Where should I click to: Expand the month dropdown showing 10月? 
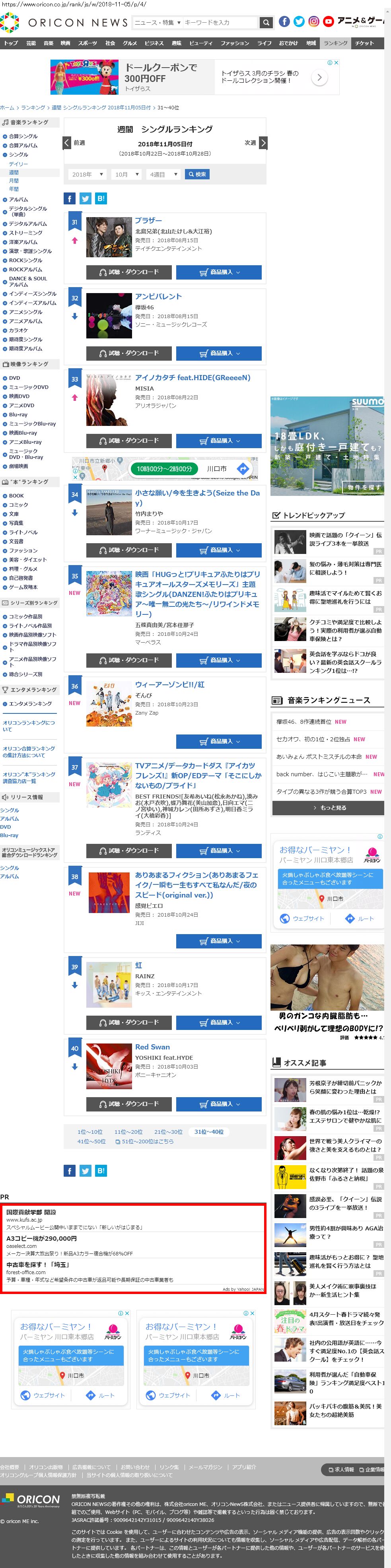pos(127,175)
